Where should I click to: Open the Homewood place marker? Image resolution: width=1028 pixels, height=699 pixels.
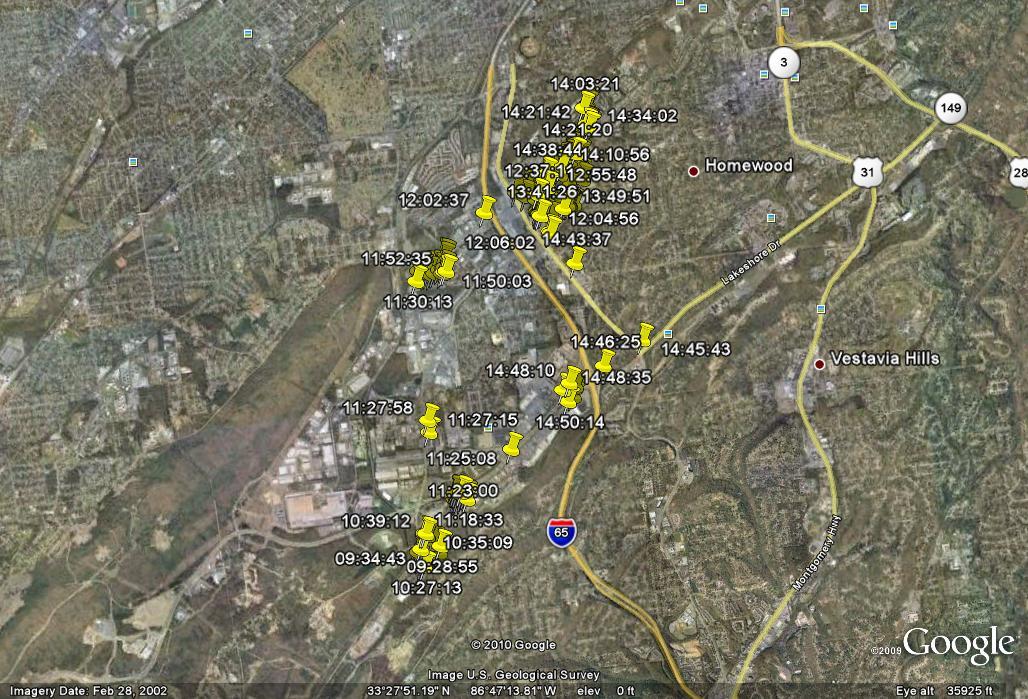693,171
